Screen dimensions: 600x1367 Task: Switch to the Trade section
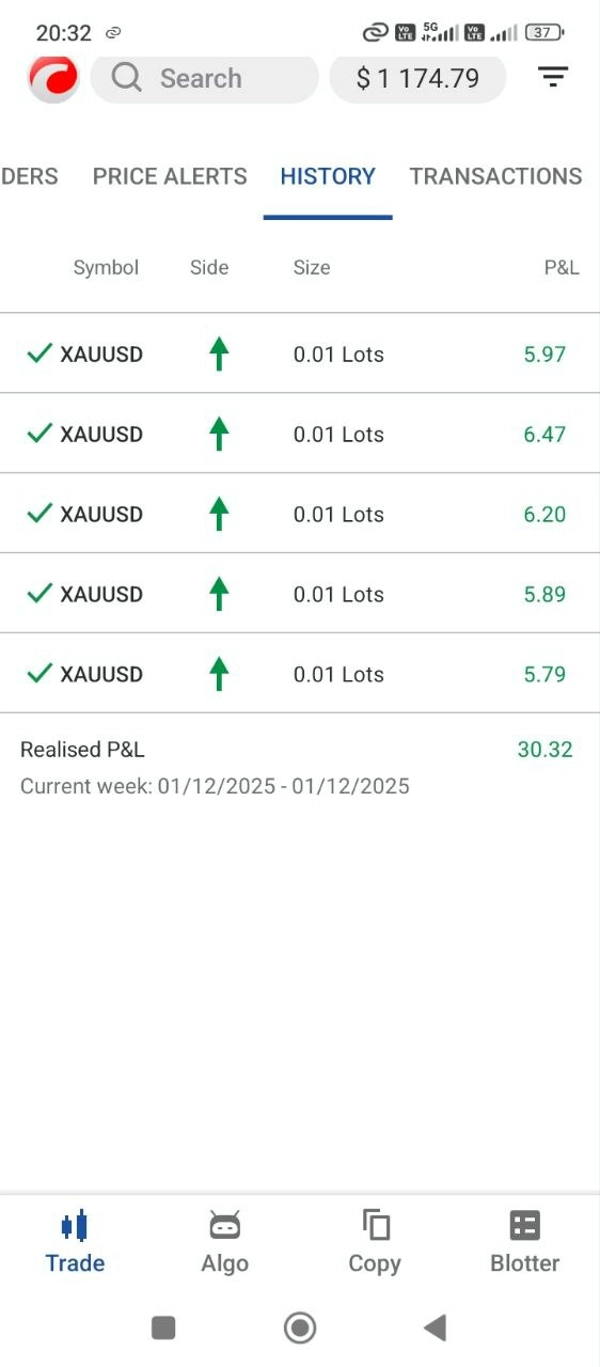click(x=75, y=1242)
